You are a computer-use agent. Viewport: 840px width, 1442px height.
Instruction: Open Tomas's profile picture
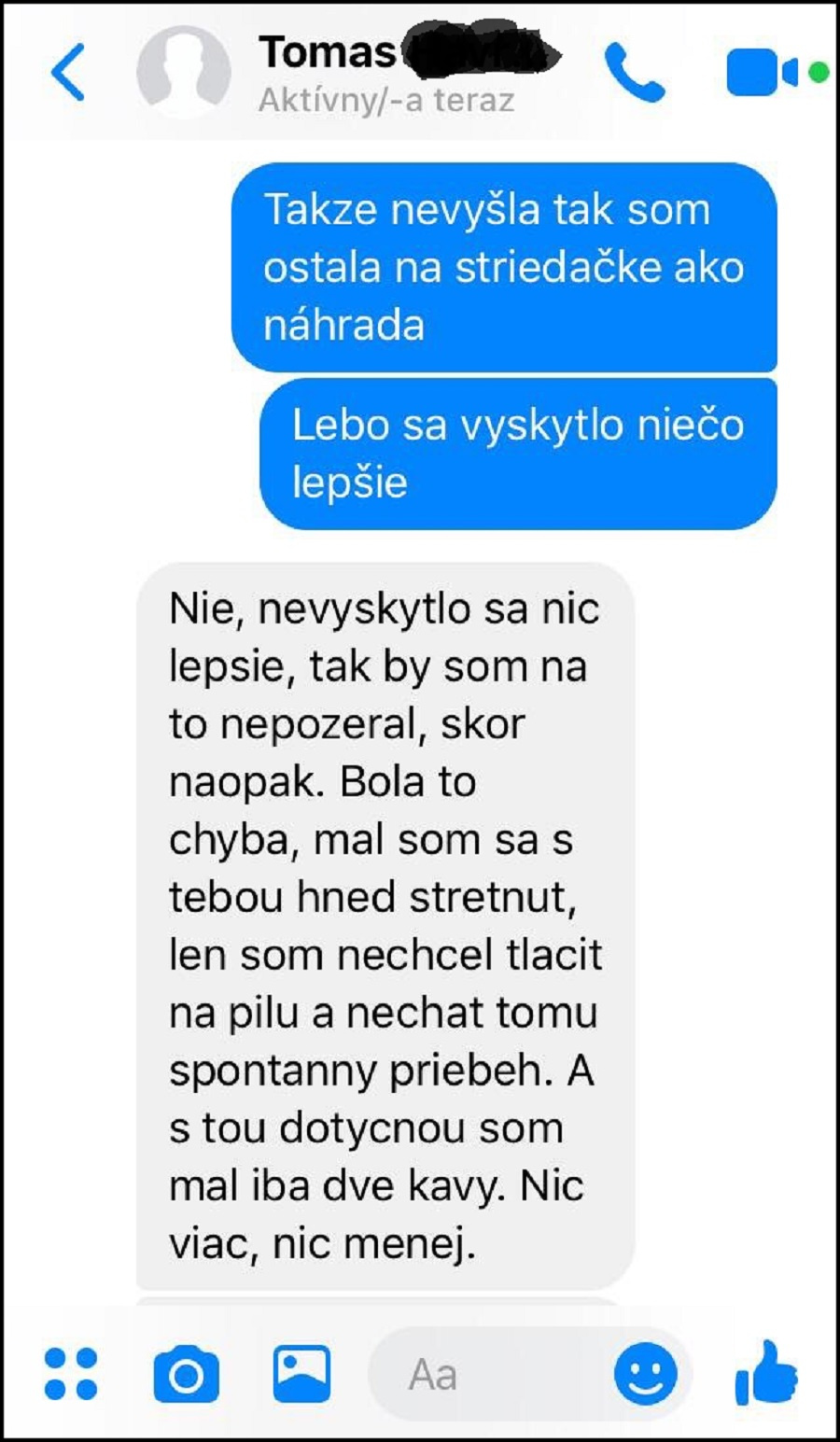point(183,72)
